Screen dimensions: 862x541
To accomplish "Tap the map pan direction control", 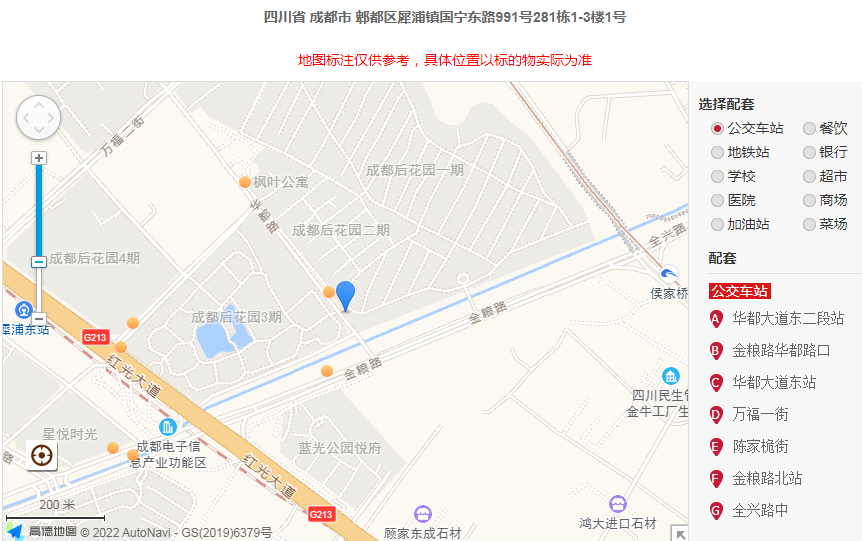I will click(39, 118).
